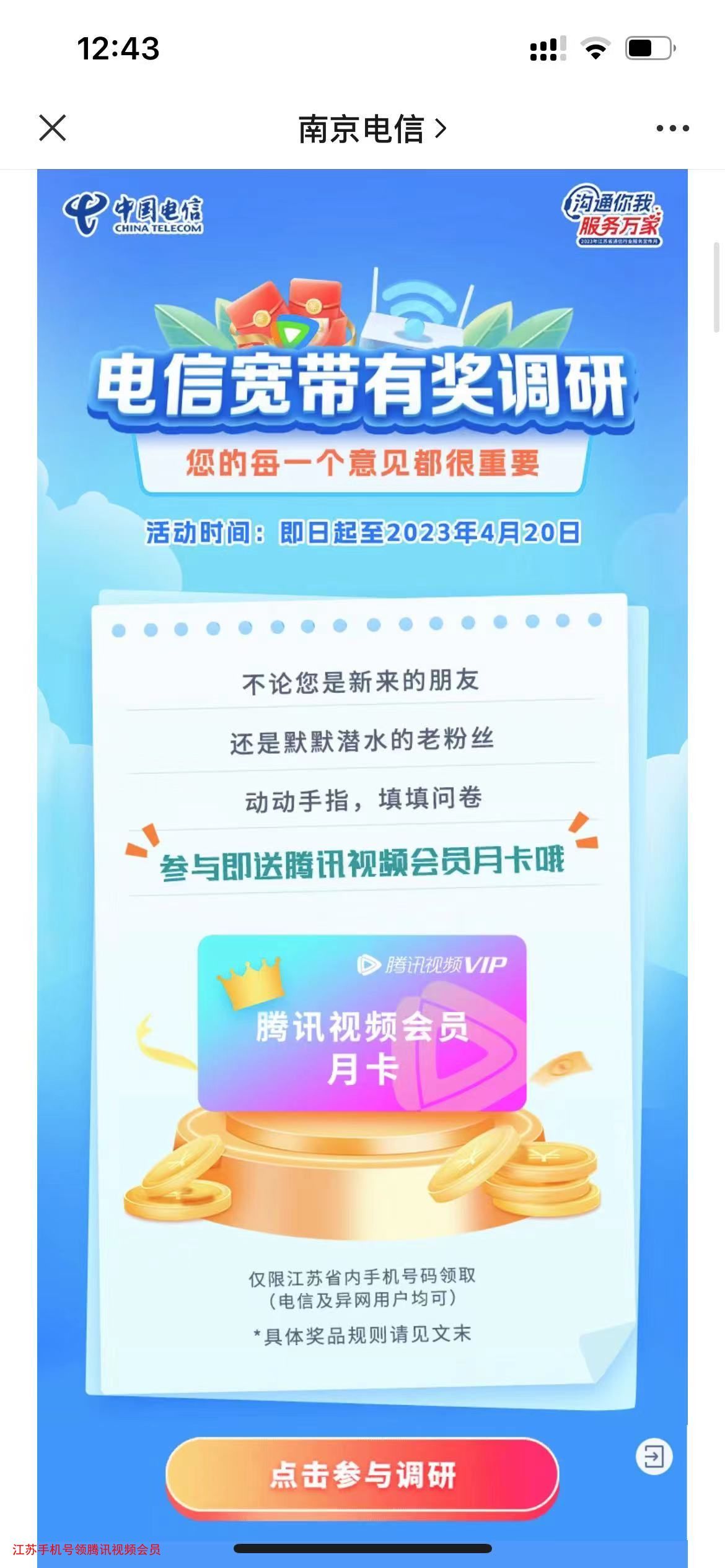Tap the floating exit icon
Image resolution: width=725 pixels, height=1568 pixels.
[x=654, y=1457]
